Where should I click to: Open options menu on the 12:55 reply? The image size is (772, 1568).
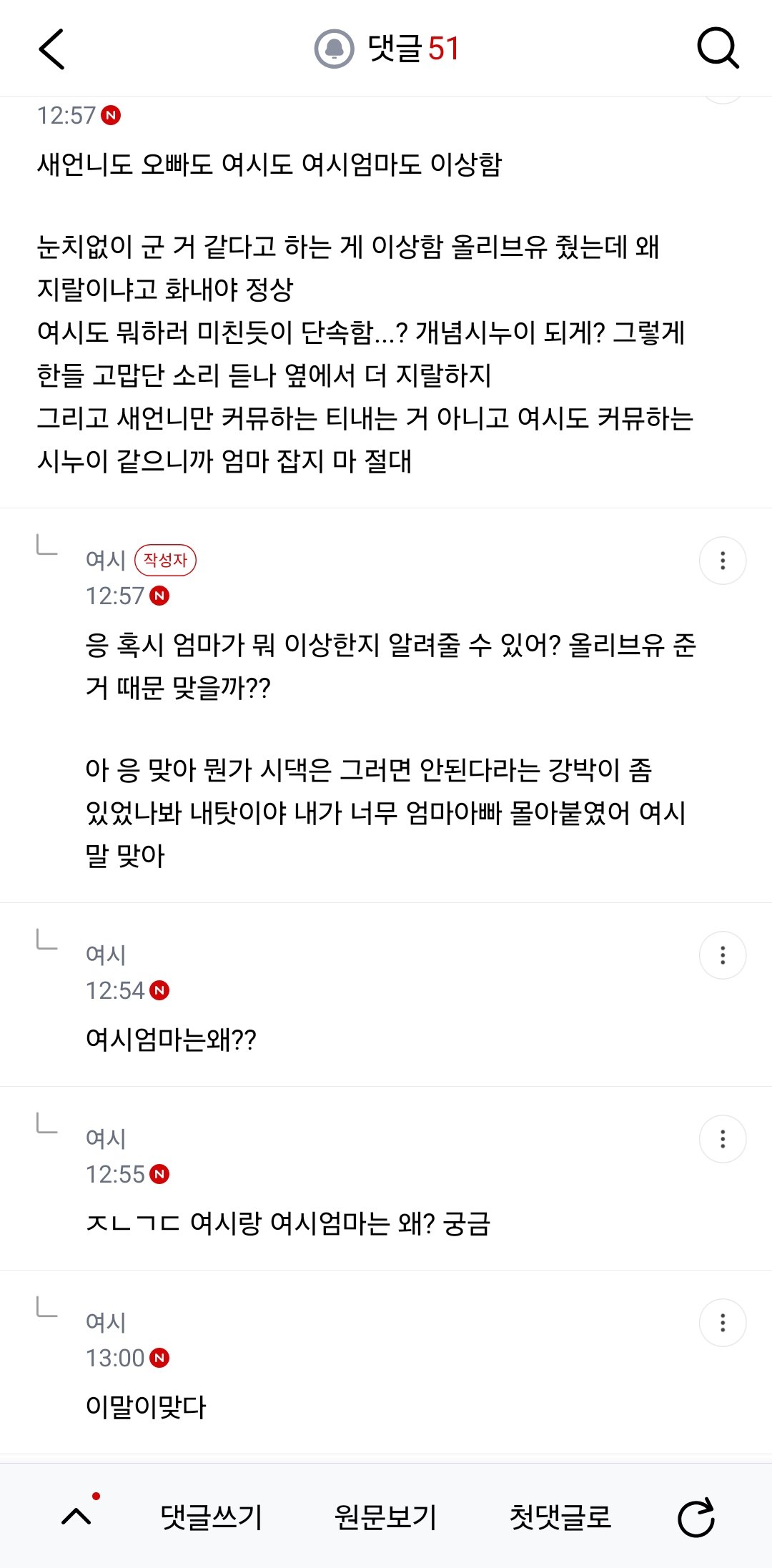click(723, 1139)
